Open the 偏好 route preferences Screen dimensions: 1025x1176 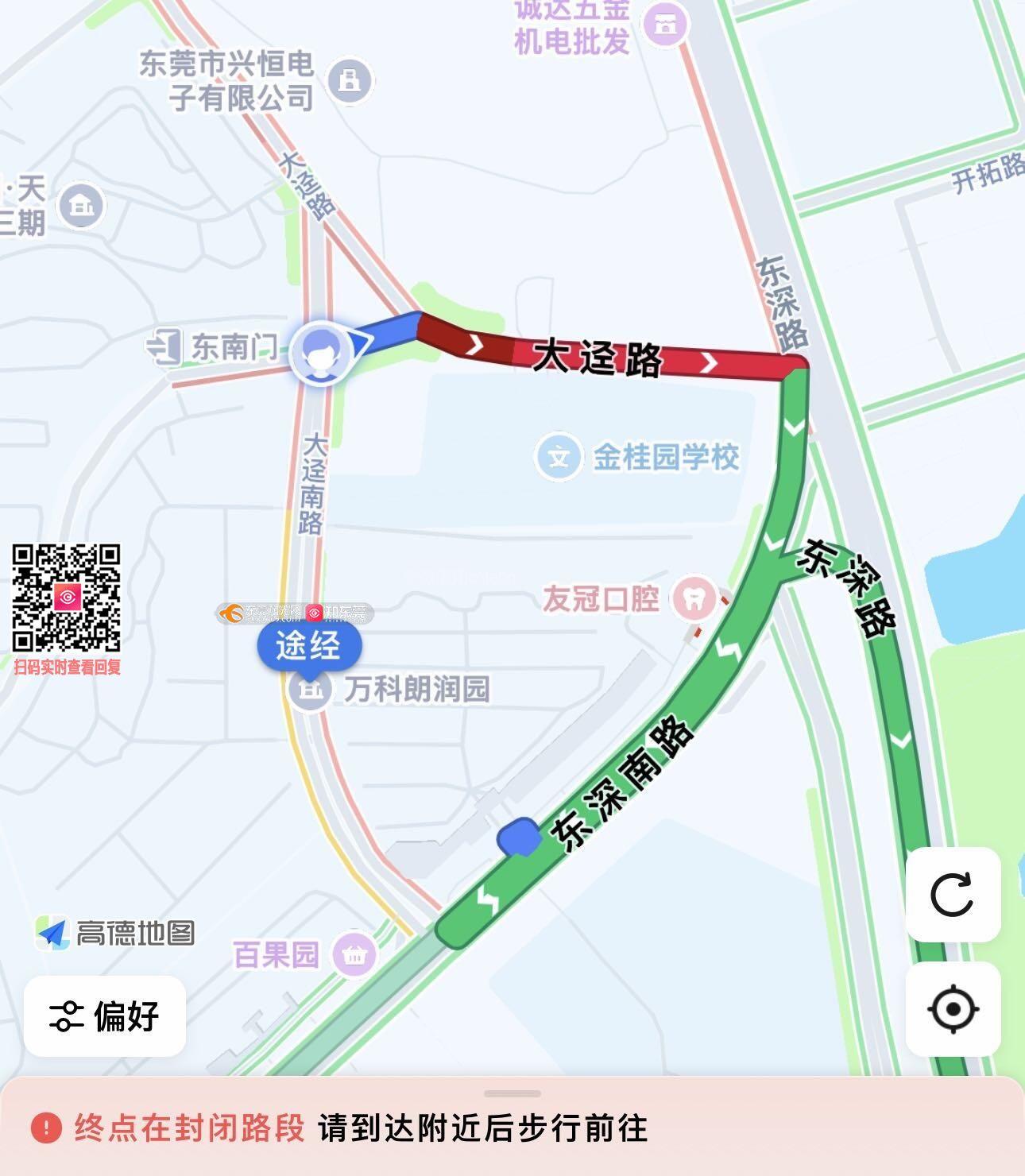tap(104, 1015)
